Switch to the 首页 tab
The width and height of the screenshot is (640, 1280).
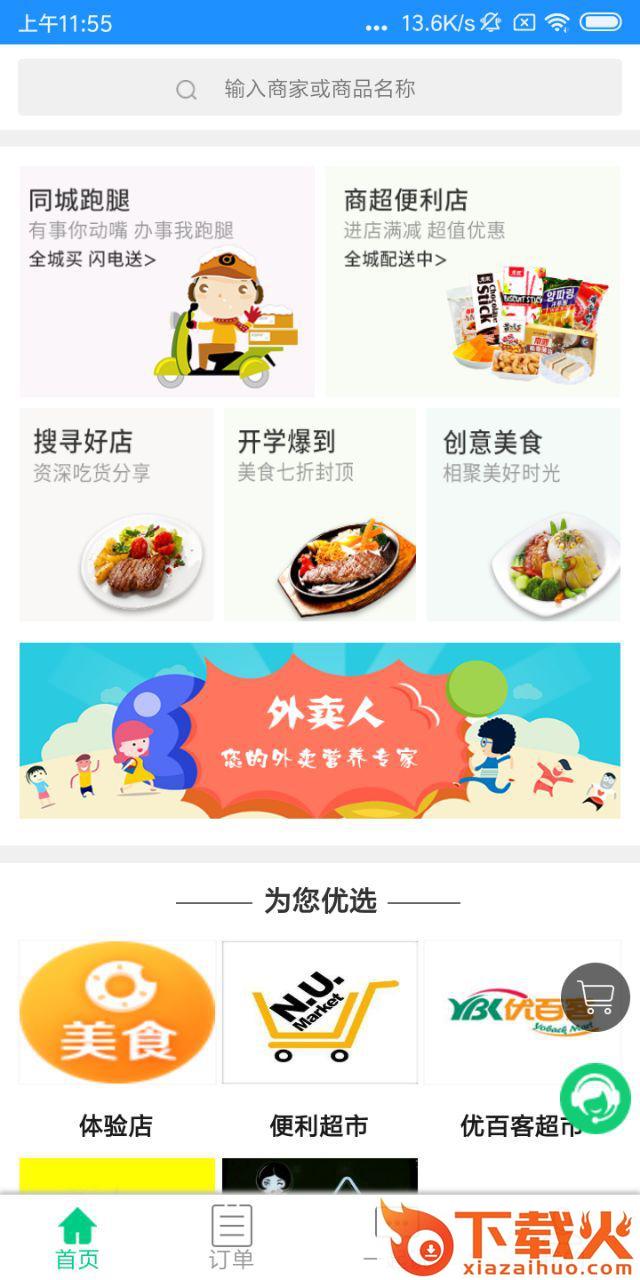tap(77, 1238)
